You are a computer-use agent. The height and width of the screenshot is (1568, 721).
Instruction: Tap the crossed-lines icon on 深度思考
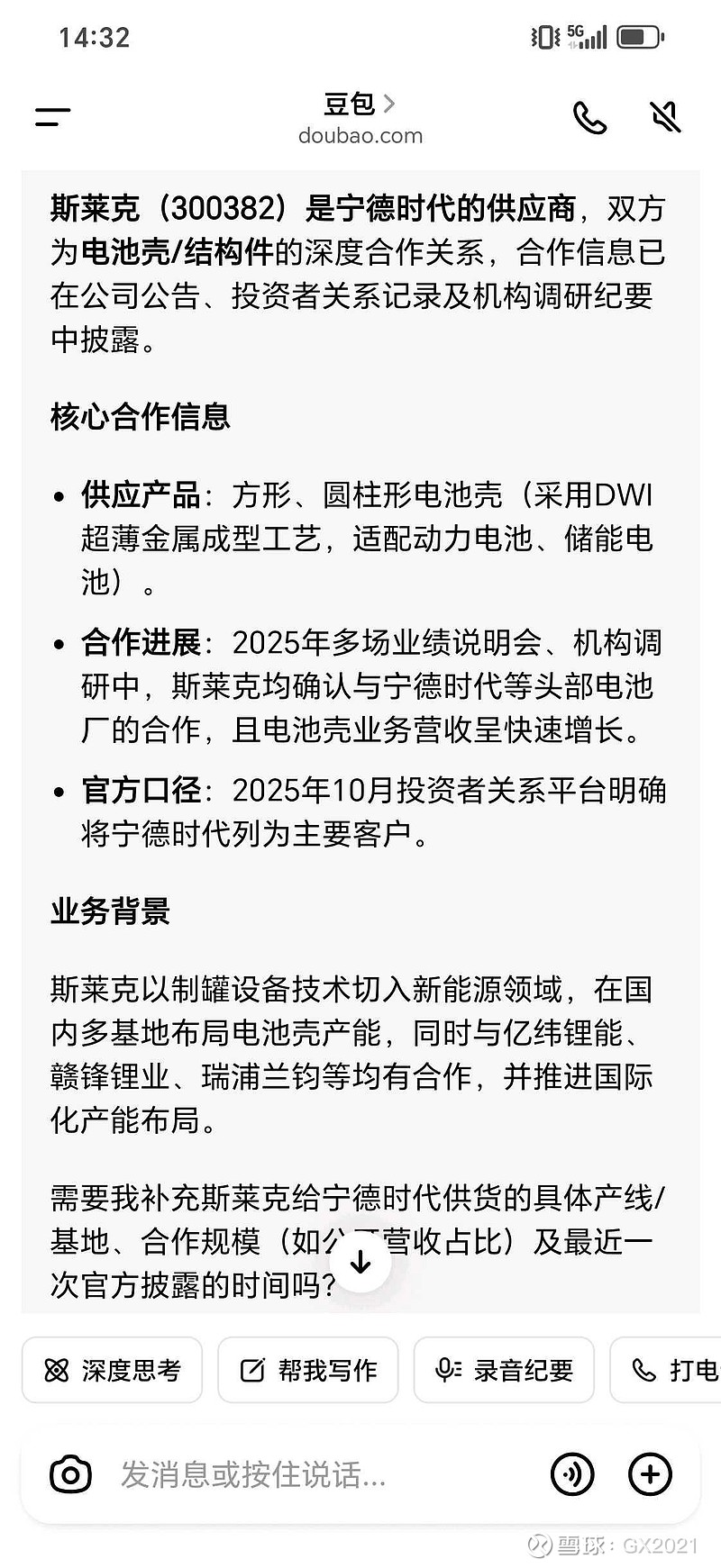click(x=57, y=1369)
